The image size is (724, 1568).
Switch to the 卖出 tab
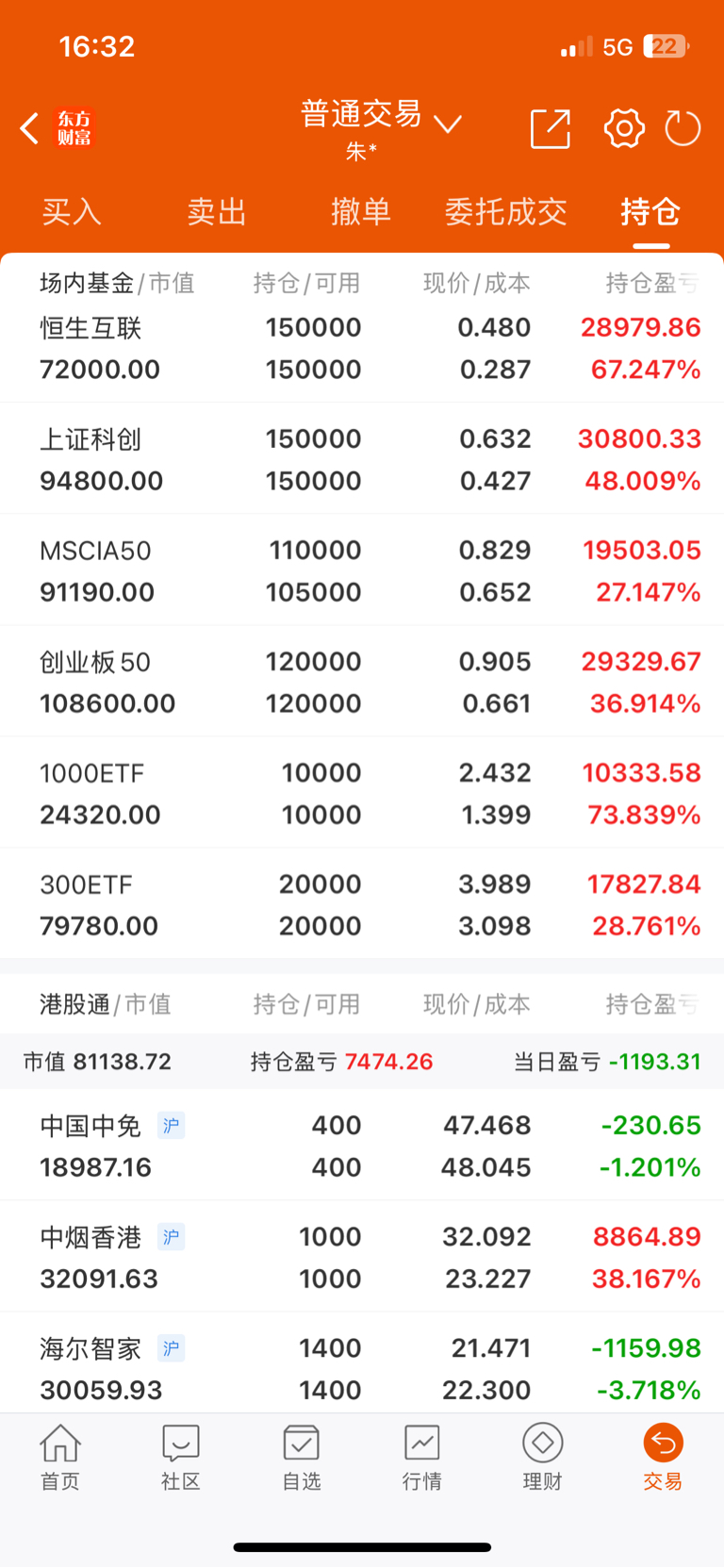[x=217, y=212]
